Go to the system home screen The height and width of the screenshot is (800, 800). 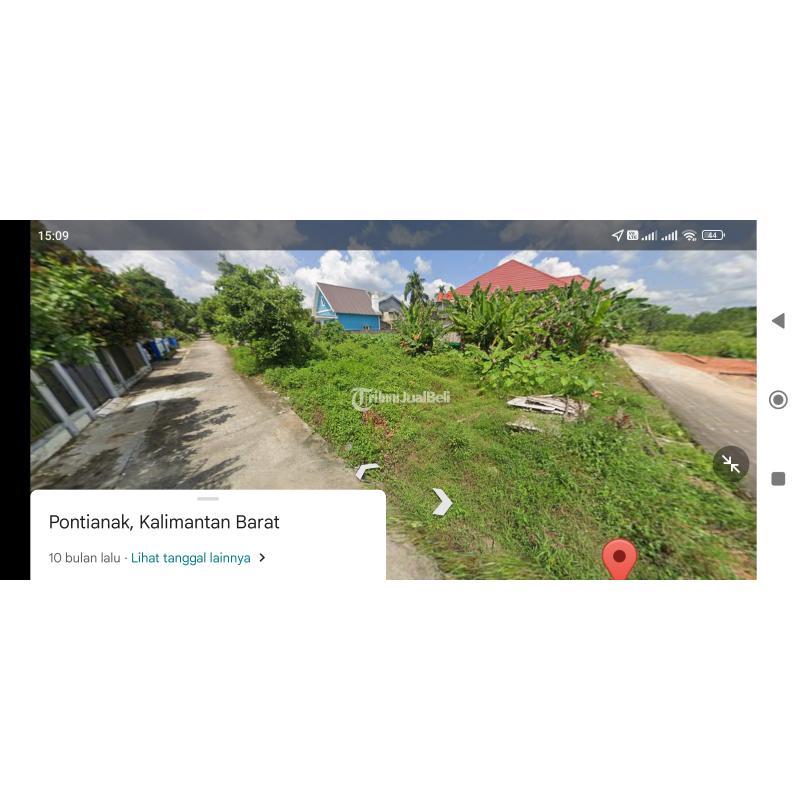tap(778, 400)
